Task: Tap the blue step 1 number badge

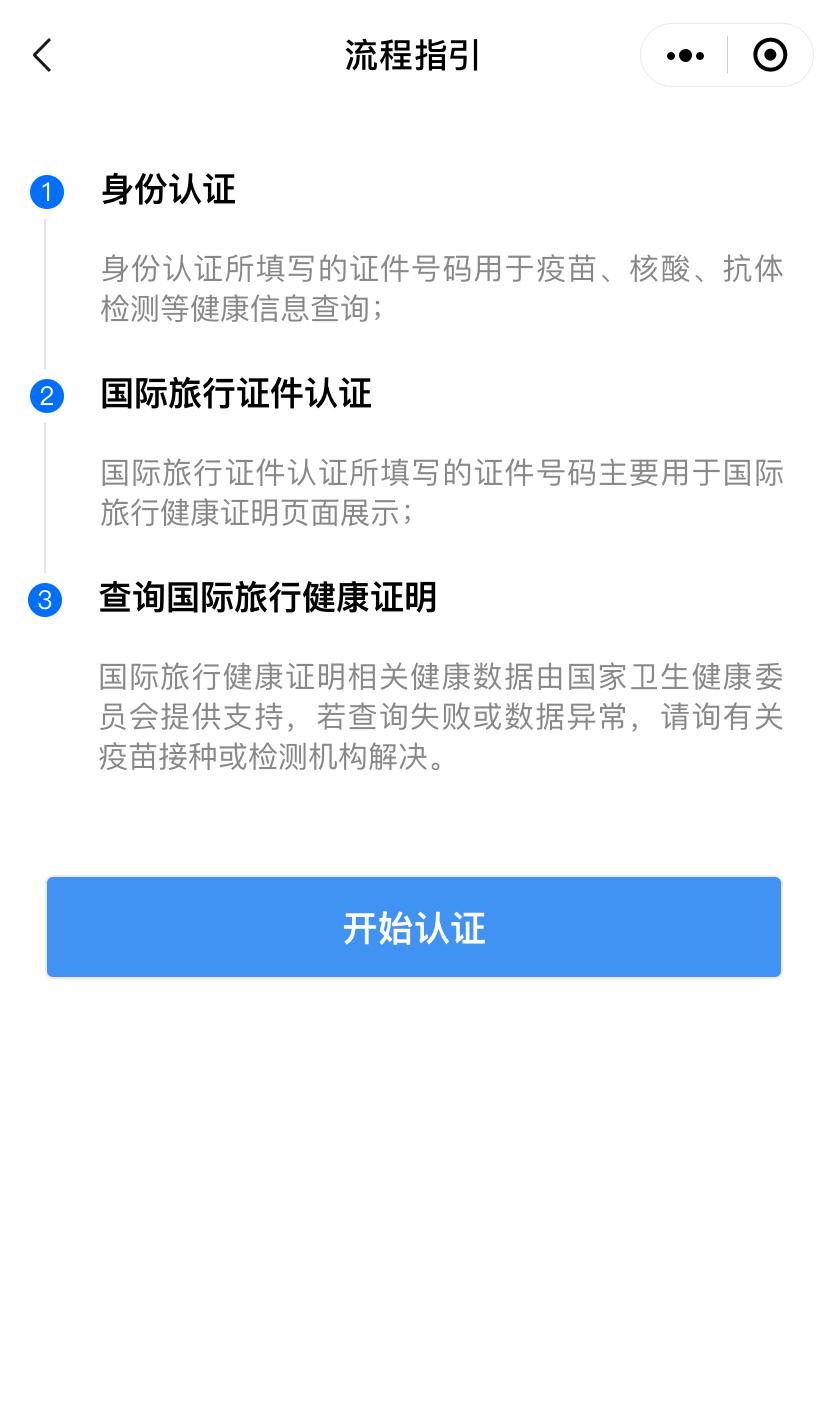Action: (x=45, y=192)
